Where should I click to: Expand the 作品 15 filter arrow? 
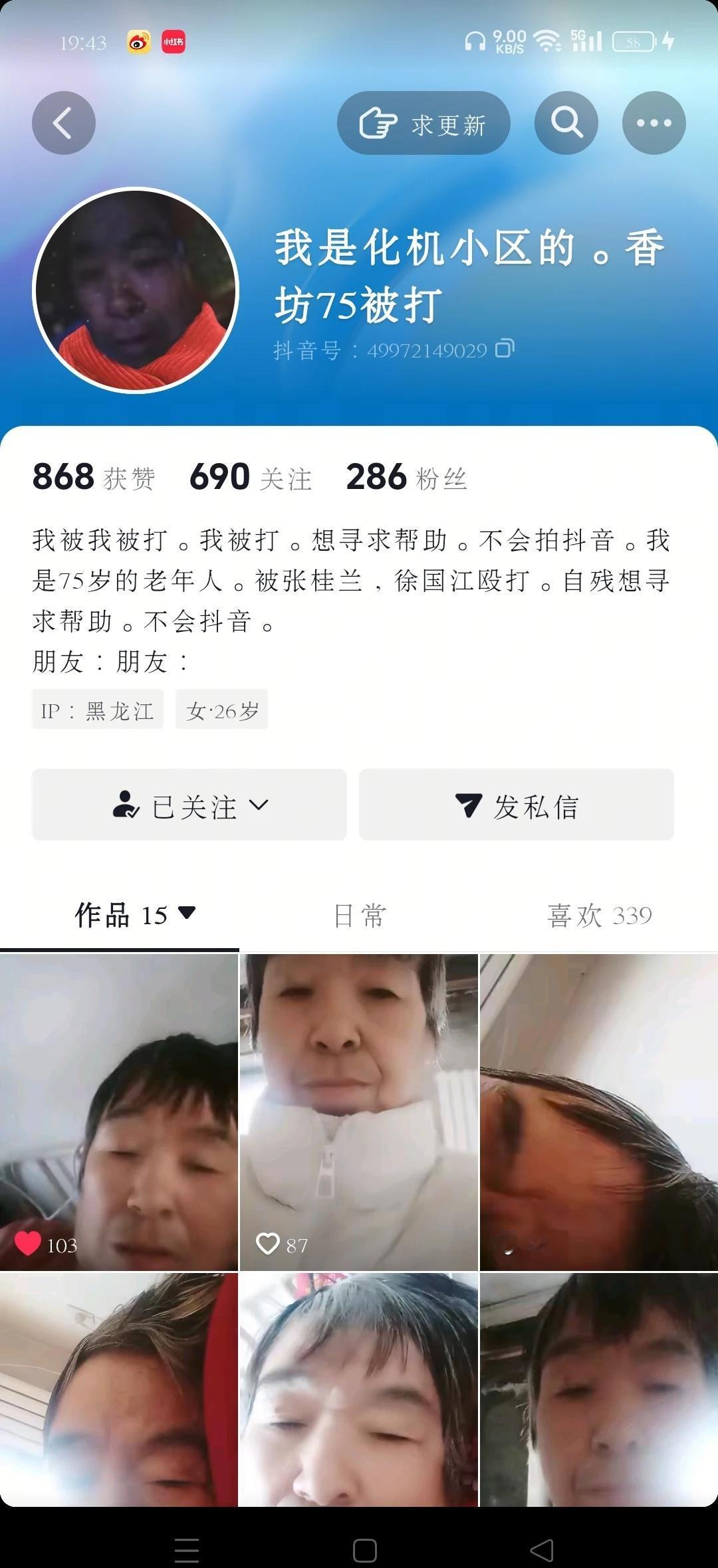[x=188, y=914]
